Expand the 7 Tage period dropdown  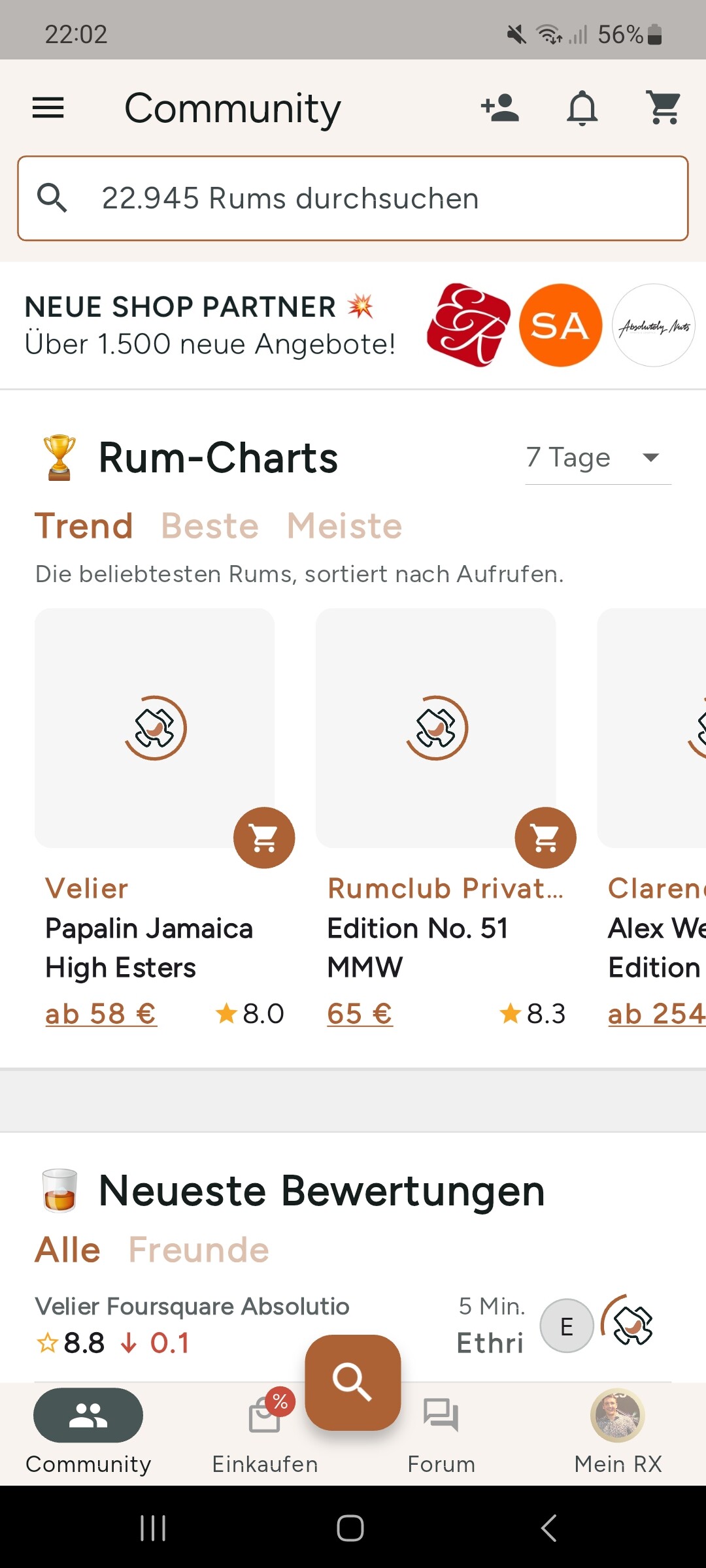598,458
